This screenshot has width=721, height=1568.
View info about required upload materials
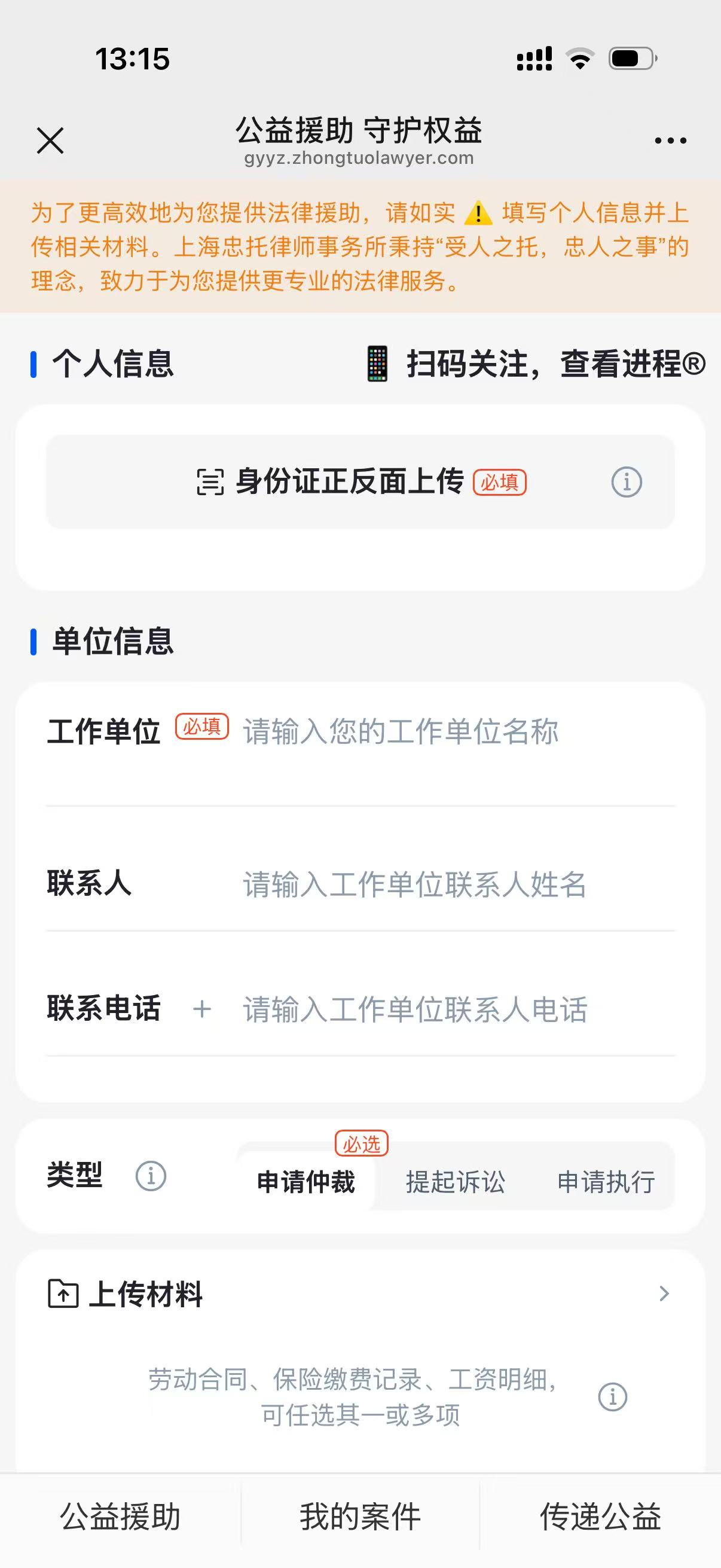pyautogui.click(x=612, y=1396)
